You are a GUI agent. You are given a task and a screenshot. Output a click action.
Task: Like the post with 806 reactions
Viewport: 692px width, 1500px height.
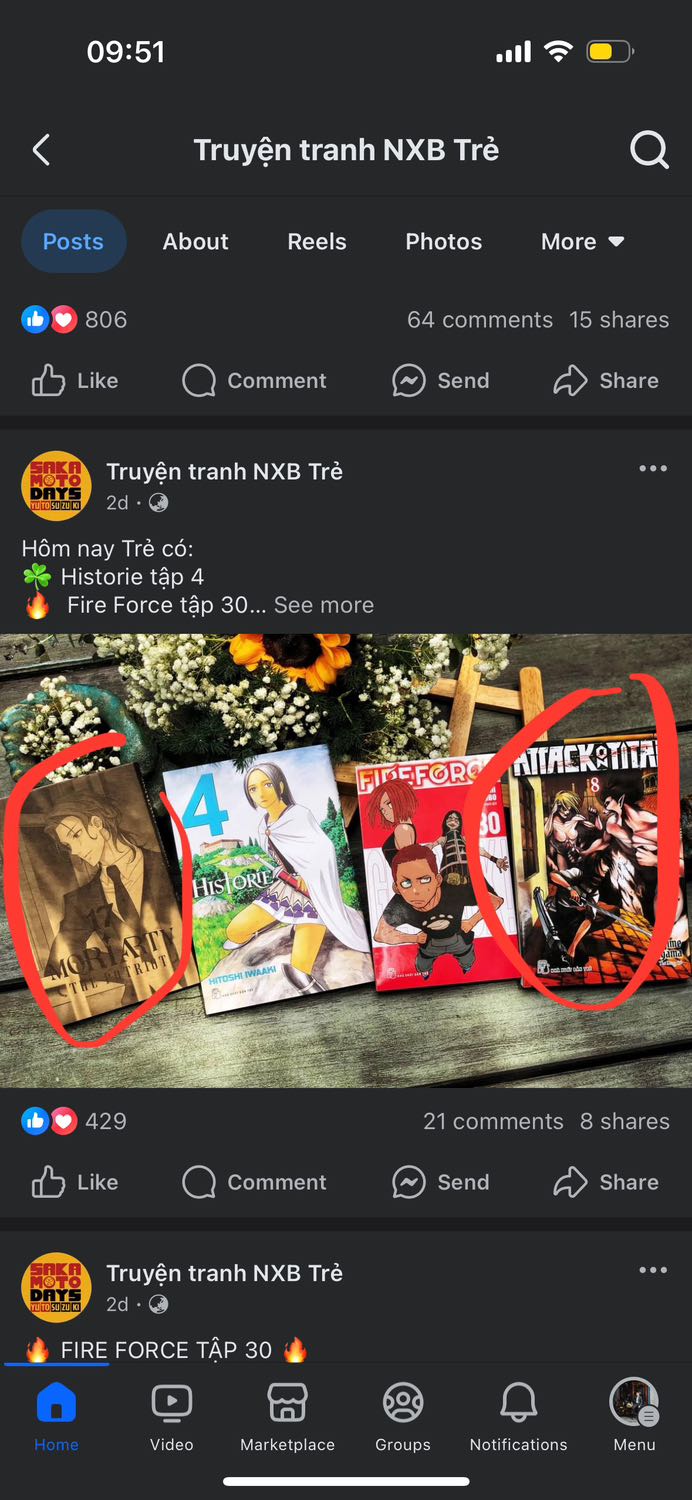(x=75, y=381)
